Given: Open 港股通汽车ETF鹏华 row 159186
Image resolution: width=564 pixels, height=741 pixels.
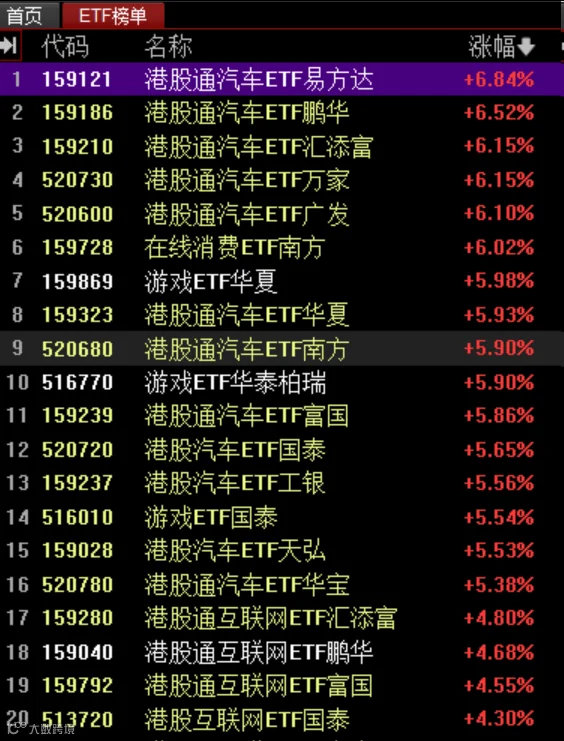Looking at the screenshot, I should [x=282, y=112].
